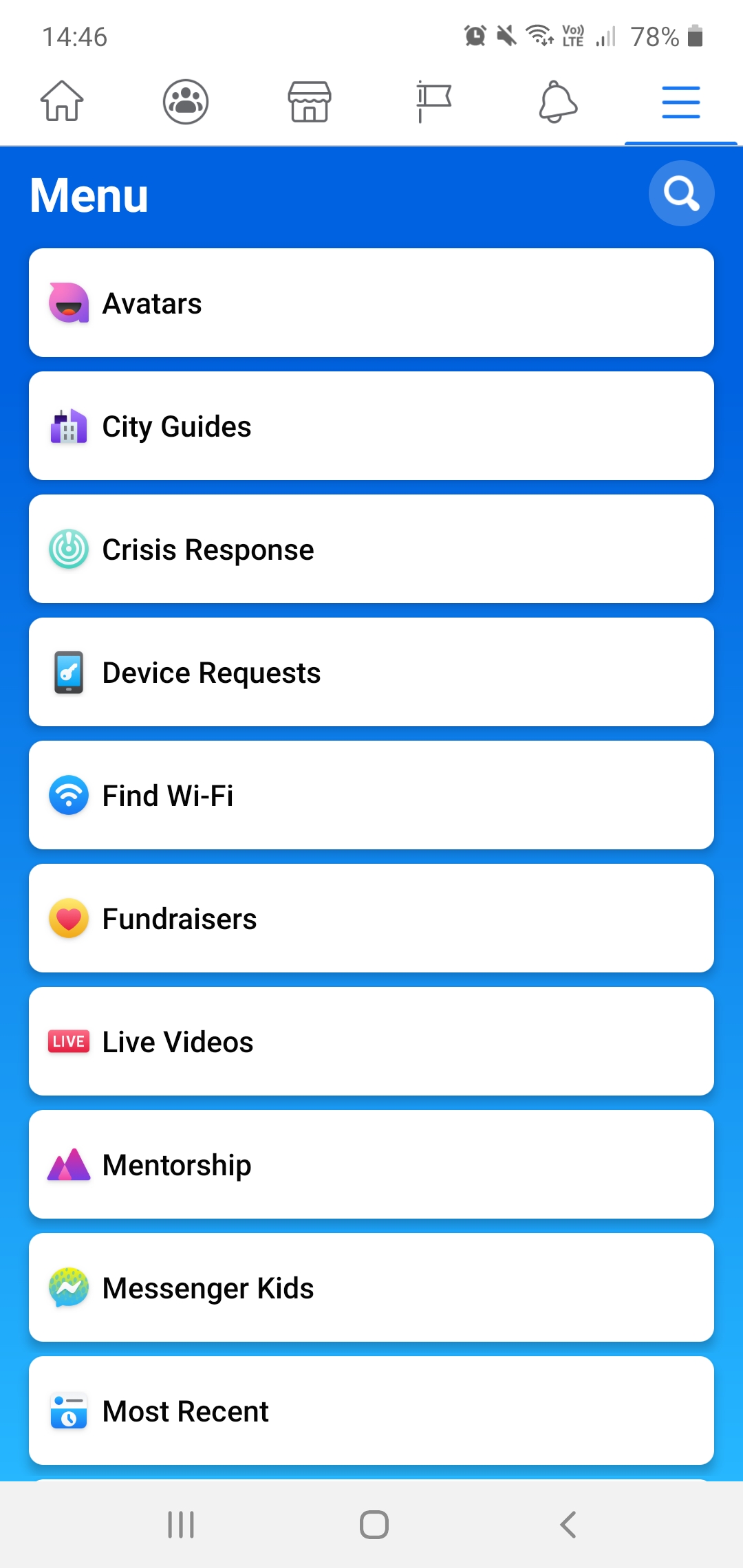Screen dimensions: 743x1568
Task: Go to Crisis Response
Action: (x=371, y=549)
